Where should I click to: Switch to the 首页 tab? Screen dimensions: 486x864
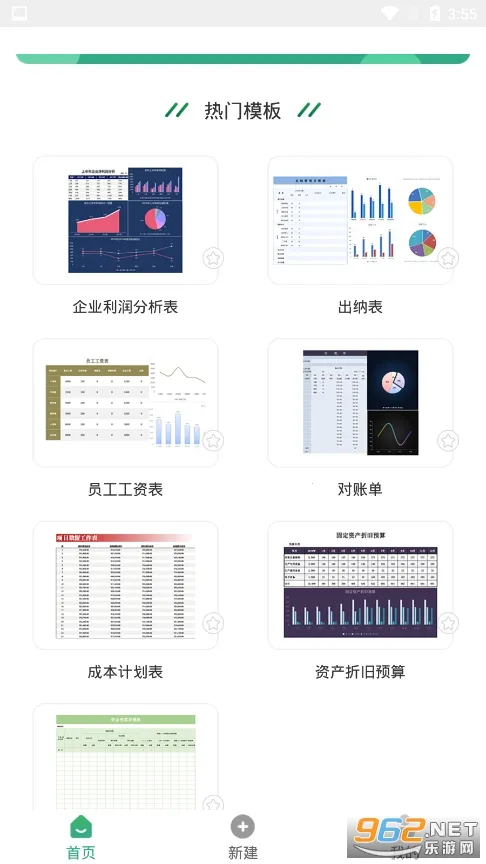pos(81,836)
